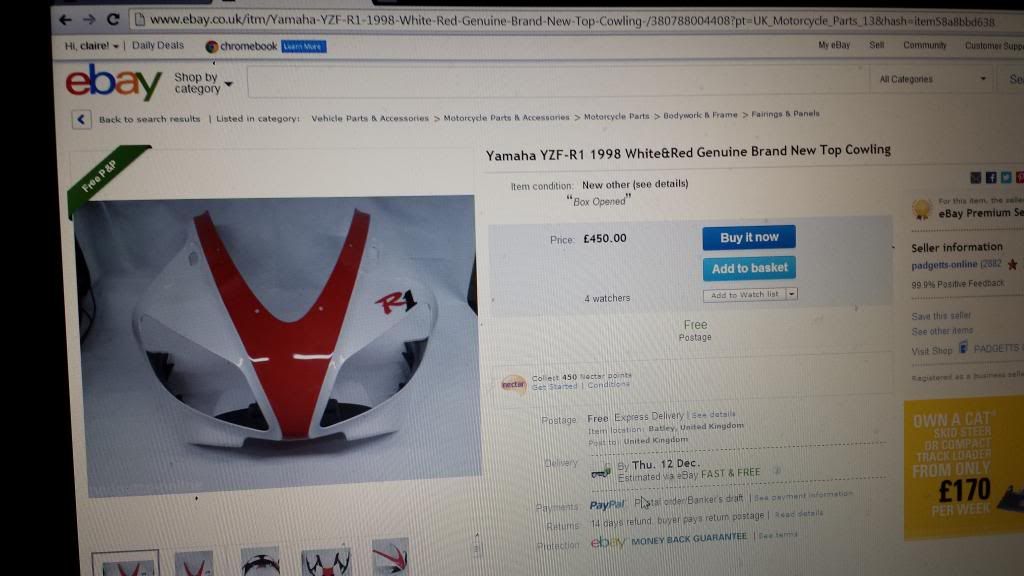The height and width of the screenshot is (576, 1024).
Task: Save this seller
Action: [x=941, y=316]
